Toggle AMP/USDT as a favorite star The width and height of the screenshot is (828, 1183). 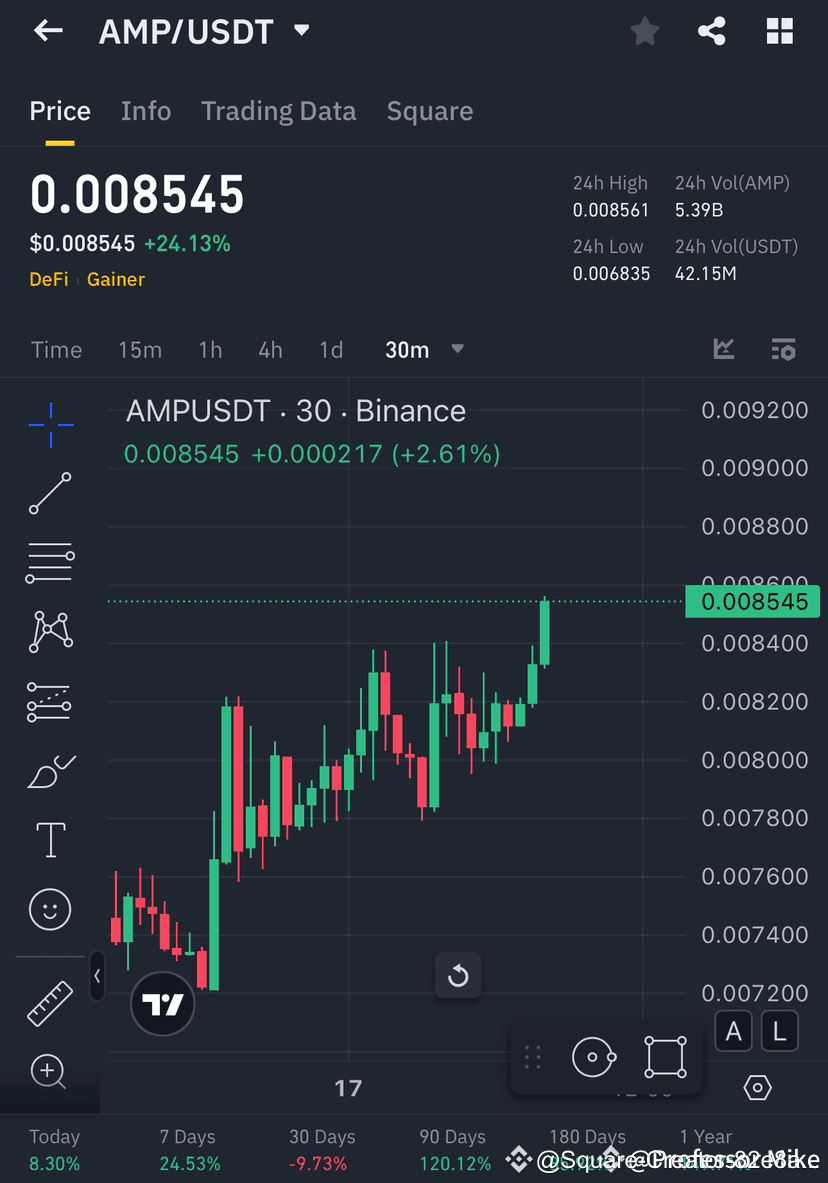pyautogui.click(x=645, y=31)
